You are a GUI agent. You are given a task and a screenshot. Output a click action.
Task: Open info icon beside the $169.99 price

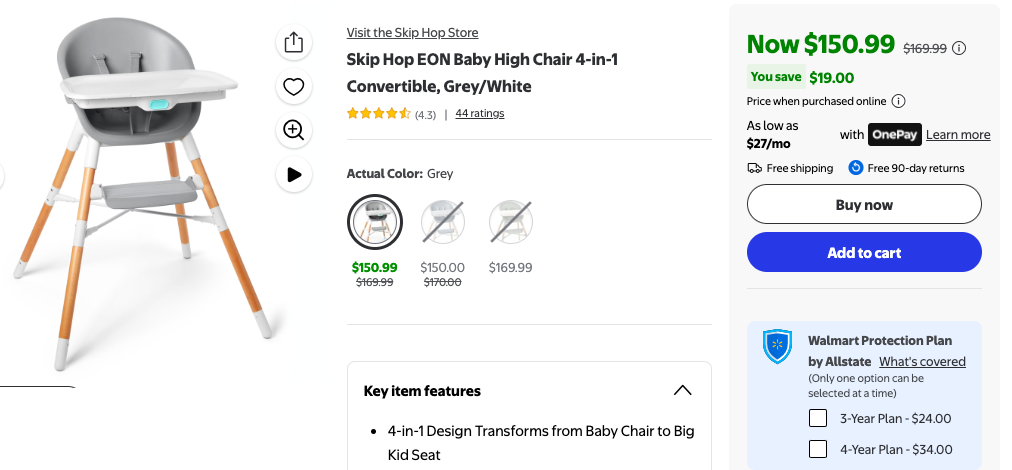(959, 48)
